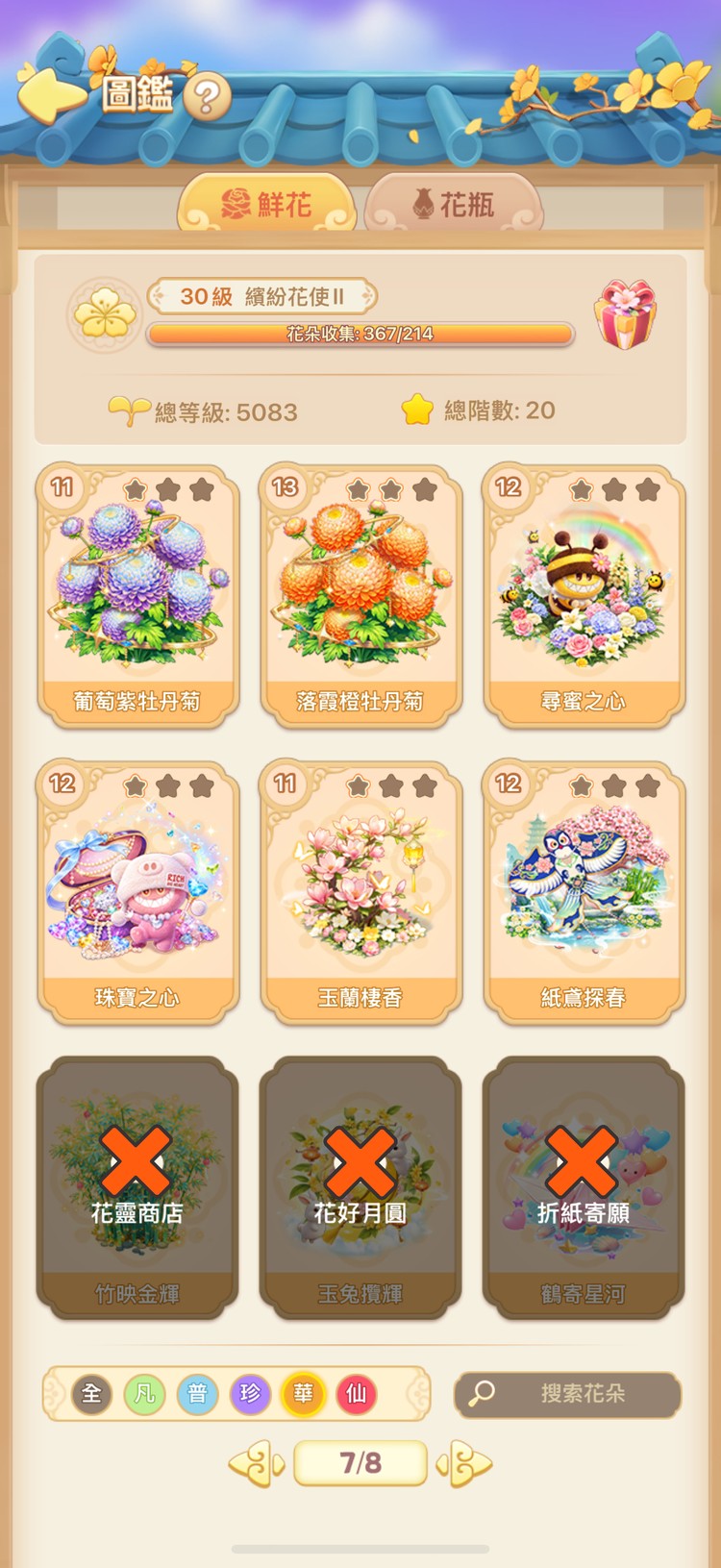Tap the sprout icon beside 總等級
The height and width of the screenshot is (1568, 721).
click(x=132, y=411)
